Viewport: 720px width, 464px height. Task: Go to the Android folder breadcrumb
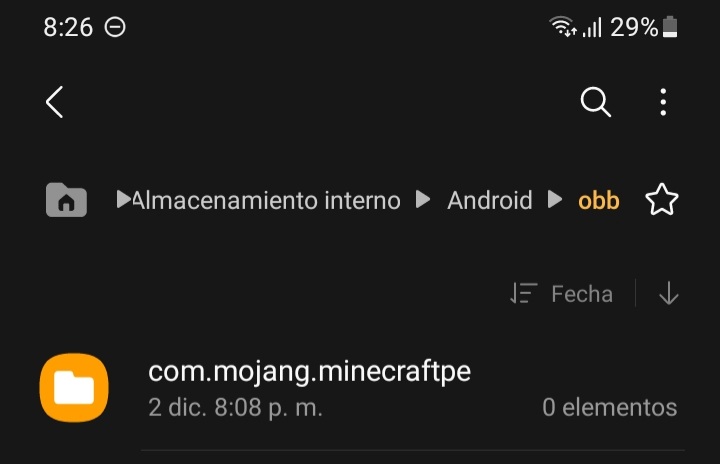click(489, 201)
